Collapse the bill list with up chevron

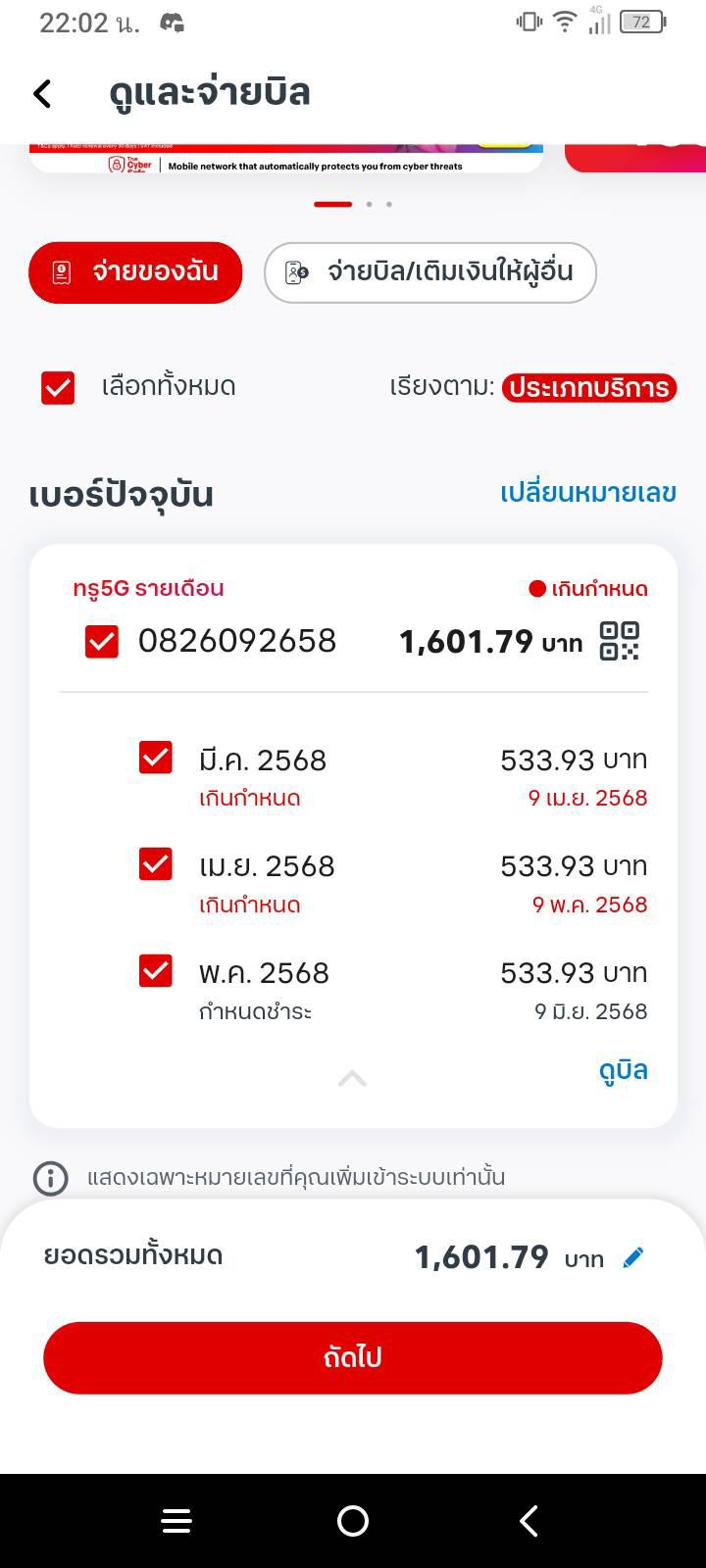tap(352, 1078)
